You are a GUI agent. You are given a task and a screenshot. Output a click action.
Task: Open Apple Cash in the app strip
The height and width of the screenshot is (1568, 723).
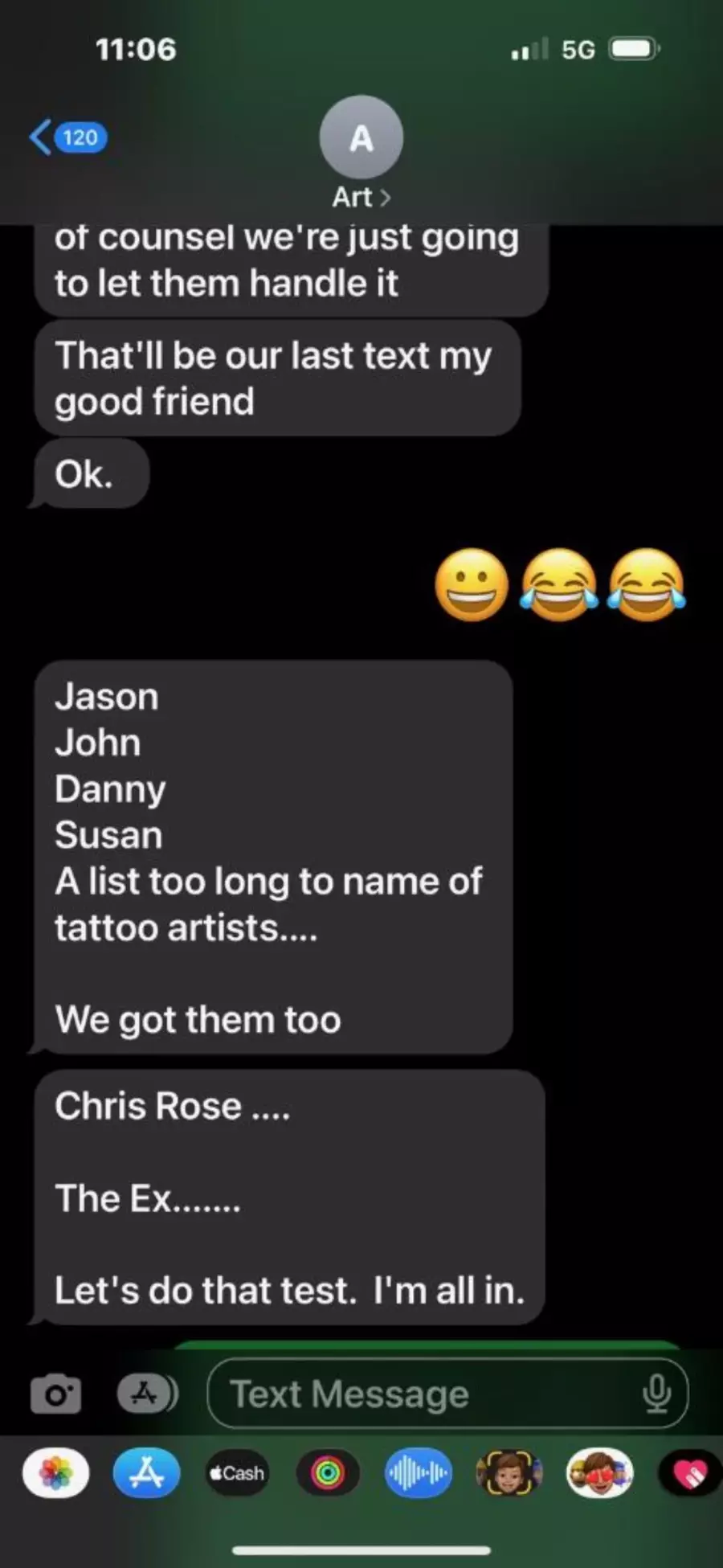click(x=237, y=1473)
